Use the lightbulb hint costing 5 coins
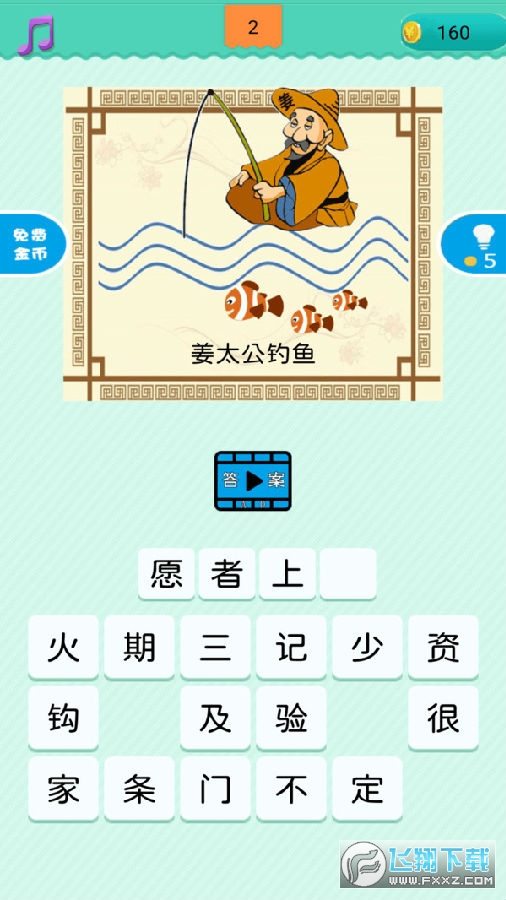Image resolution: width=506 pixels, height=900 pixels. (476, 245)
